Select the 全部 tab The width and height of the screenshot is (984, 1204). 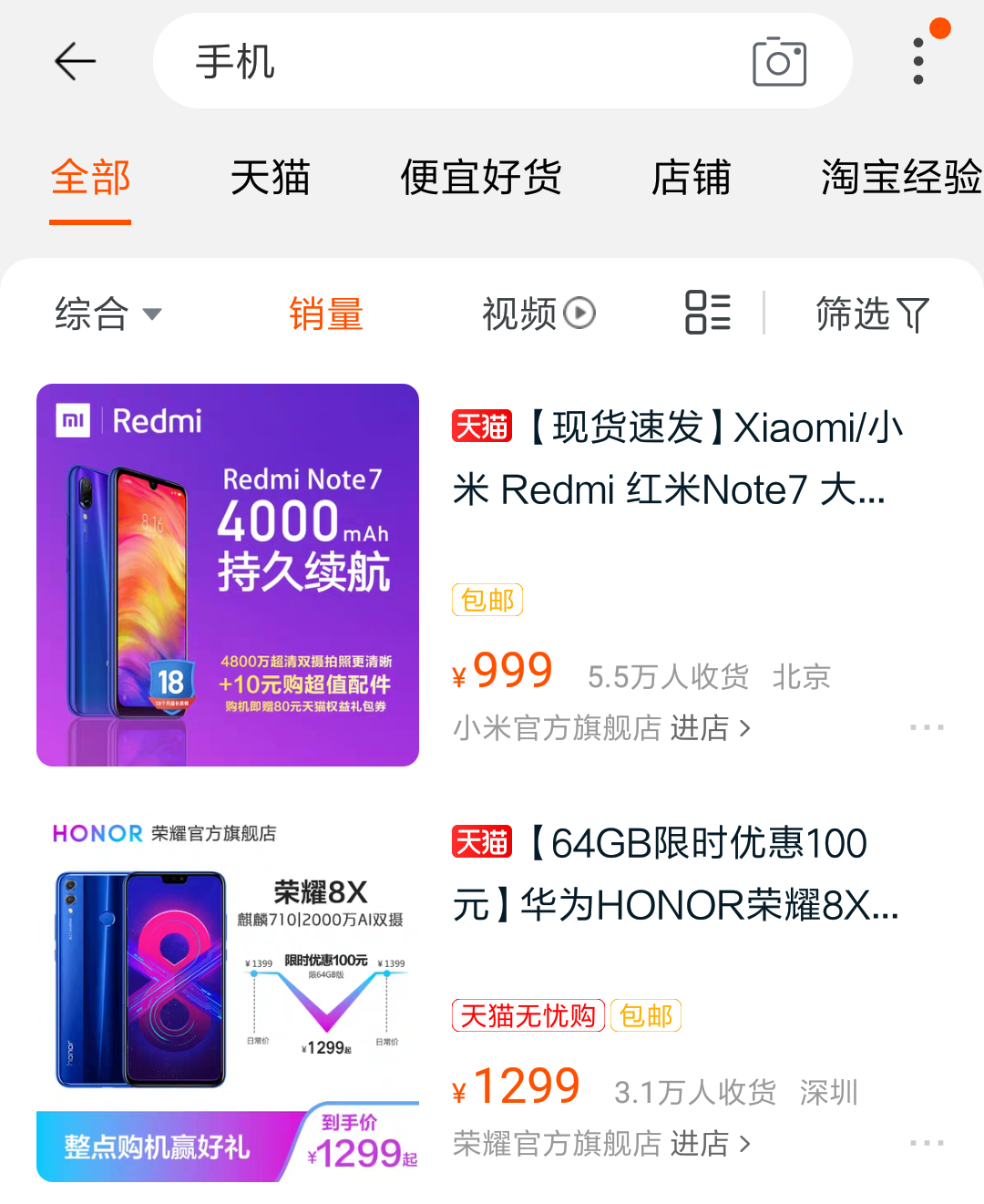pyautogui.click(x=90, y=177)
